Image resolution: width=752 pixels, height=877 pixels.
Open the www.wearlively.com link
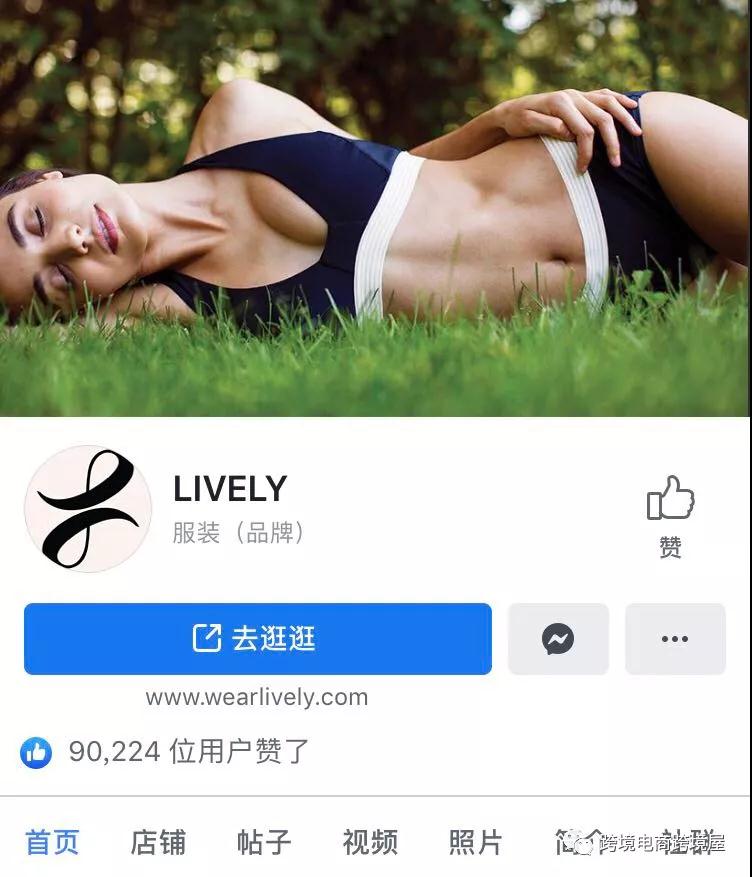pos(257,697)
